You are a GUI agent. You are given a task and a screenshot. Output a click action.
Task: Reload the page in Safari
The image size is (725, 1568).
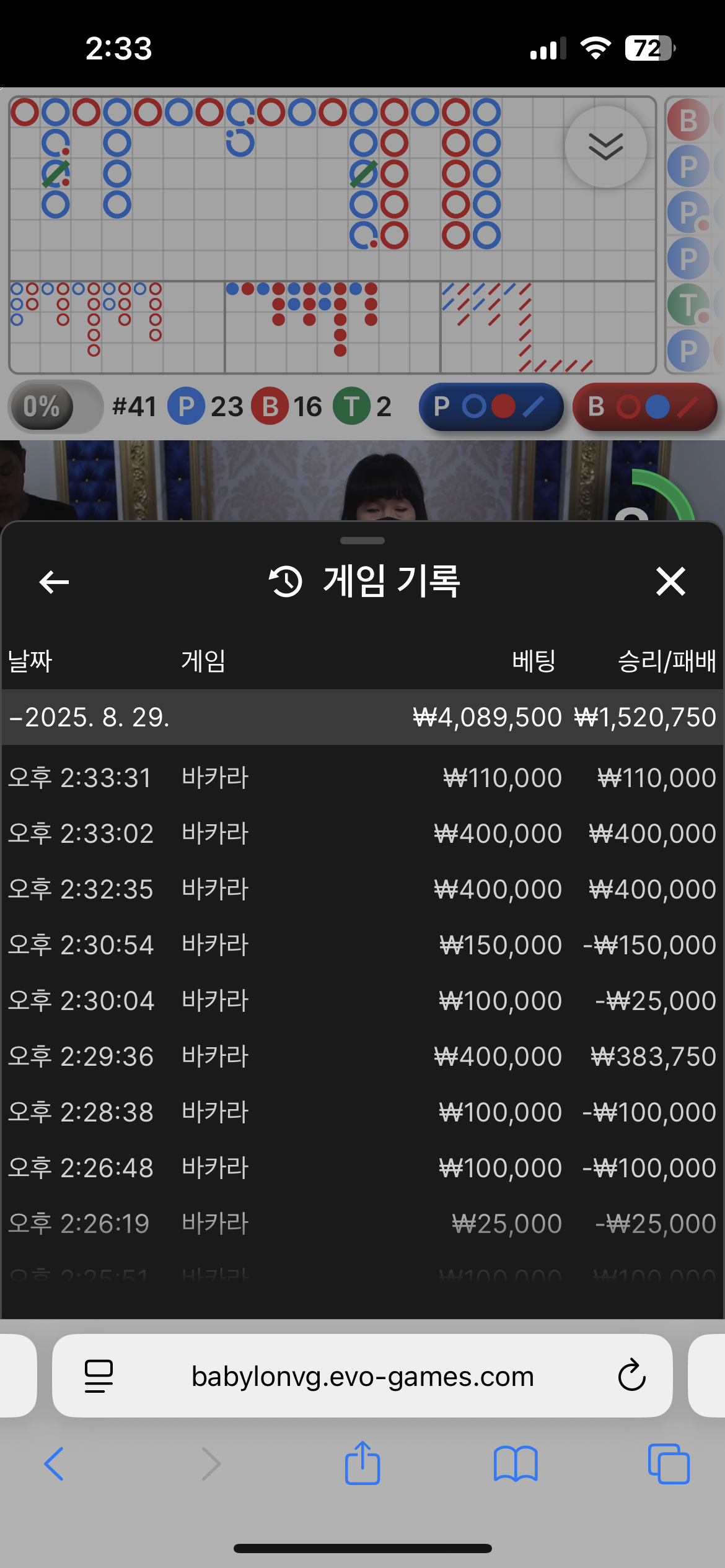coord(631,1375)
